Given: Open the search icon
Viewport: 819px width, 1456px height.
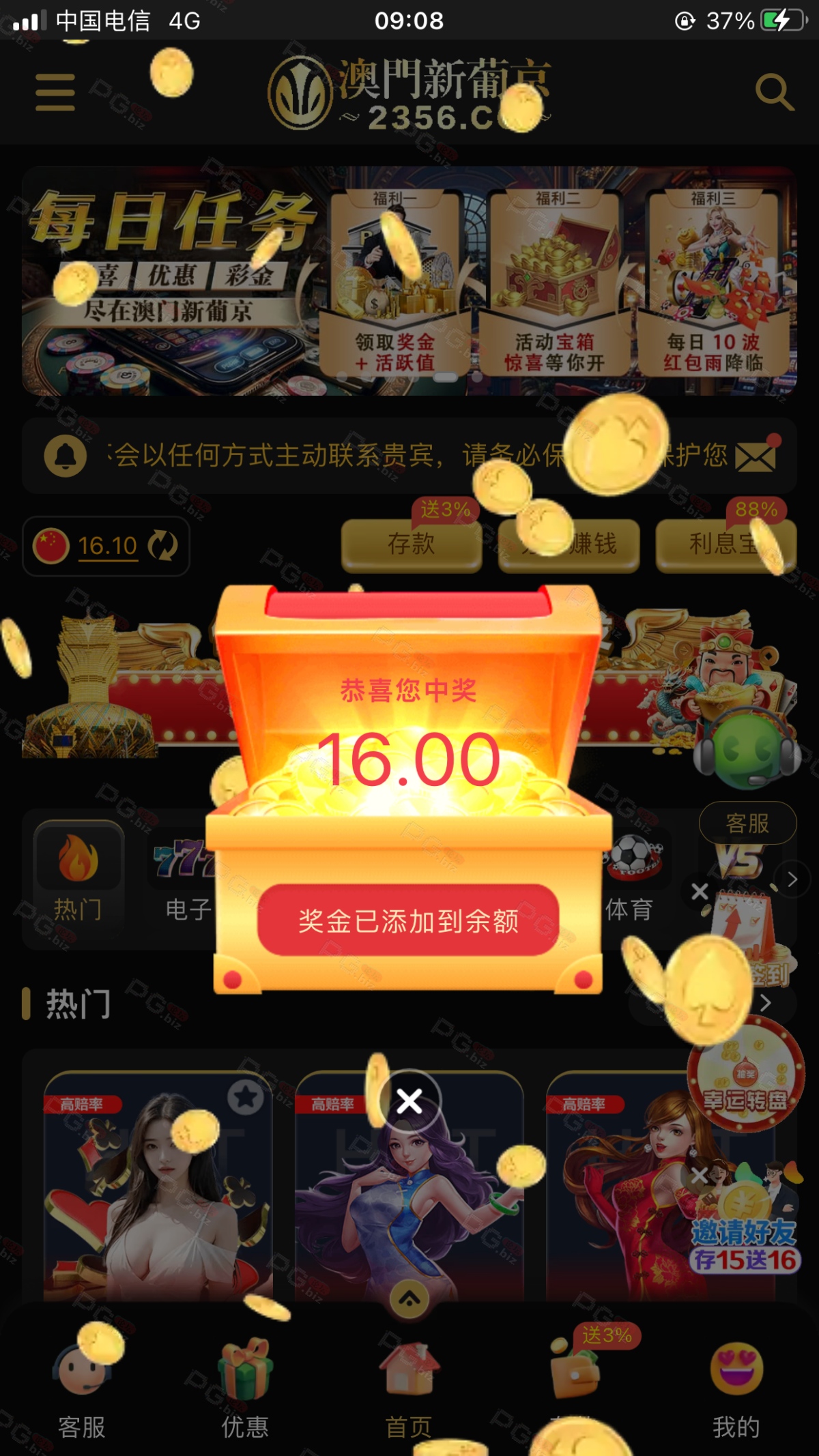Looking at the screenshot, I should click(775, 92).
